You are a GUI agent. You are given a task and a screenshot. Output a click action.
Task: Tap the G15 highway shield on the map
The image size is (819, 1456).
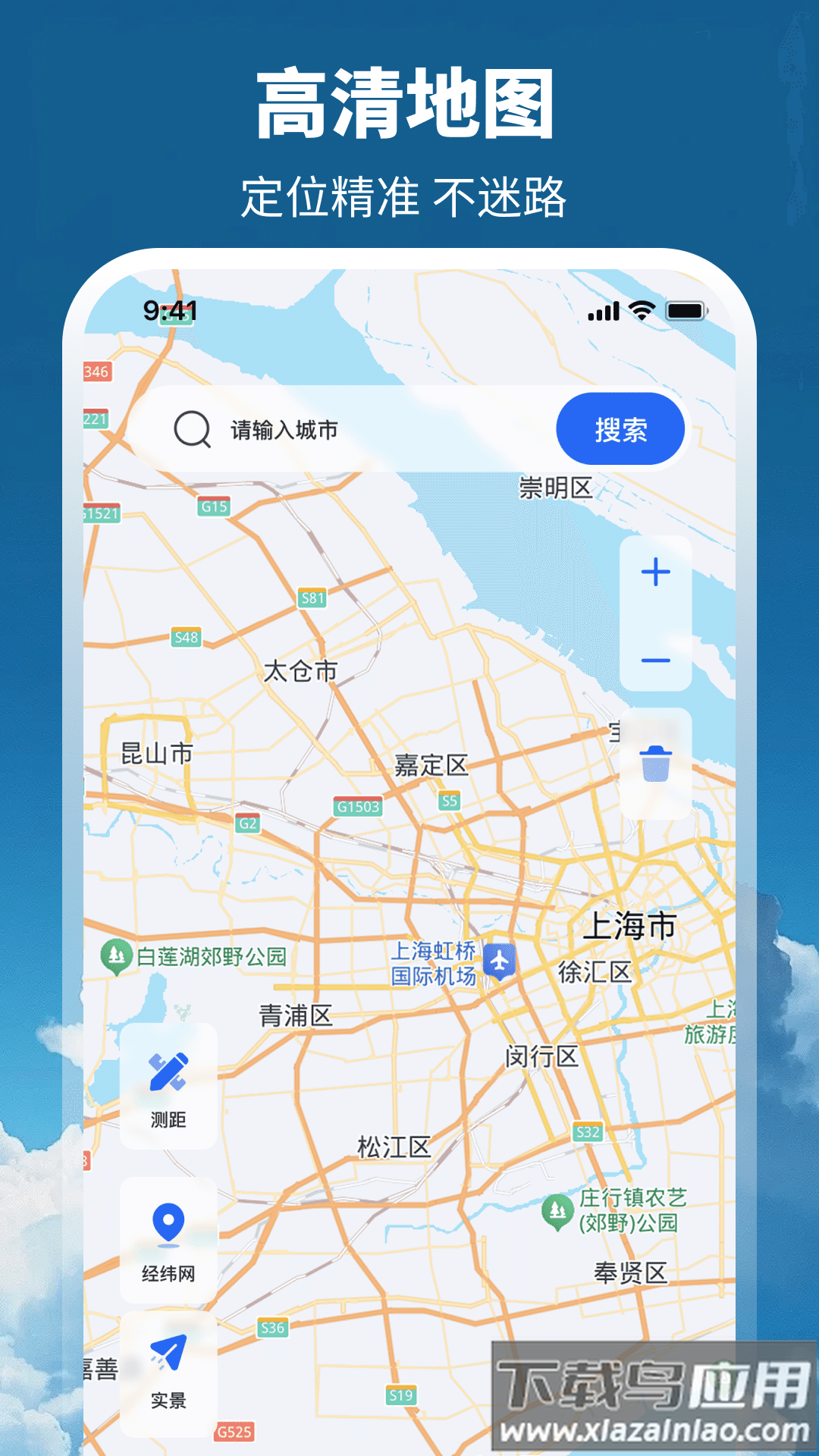click(x=215, y=507)
